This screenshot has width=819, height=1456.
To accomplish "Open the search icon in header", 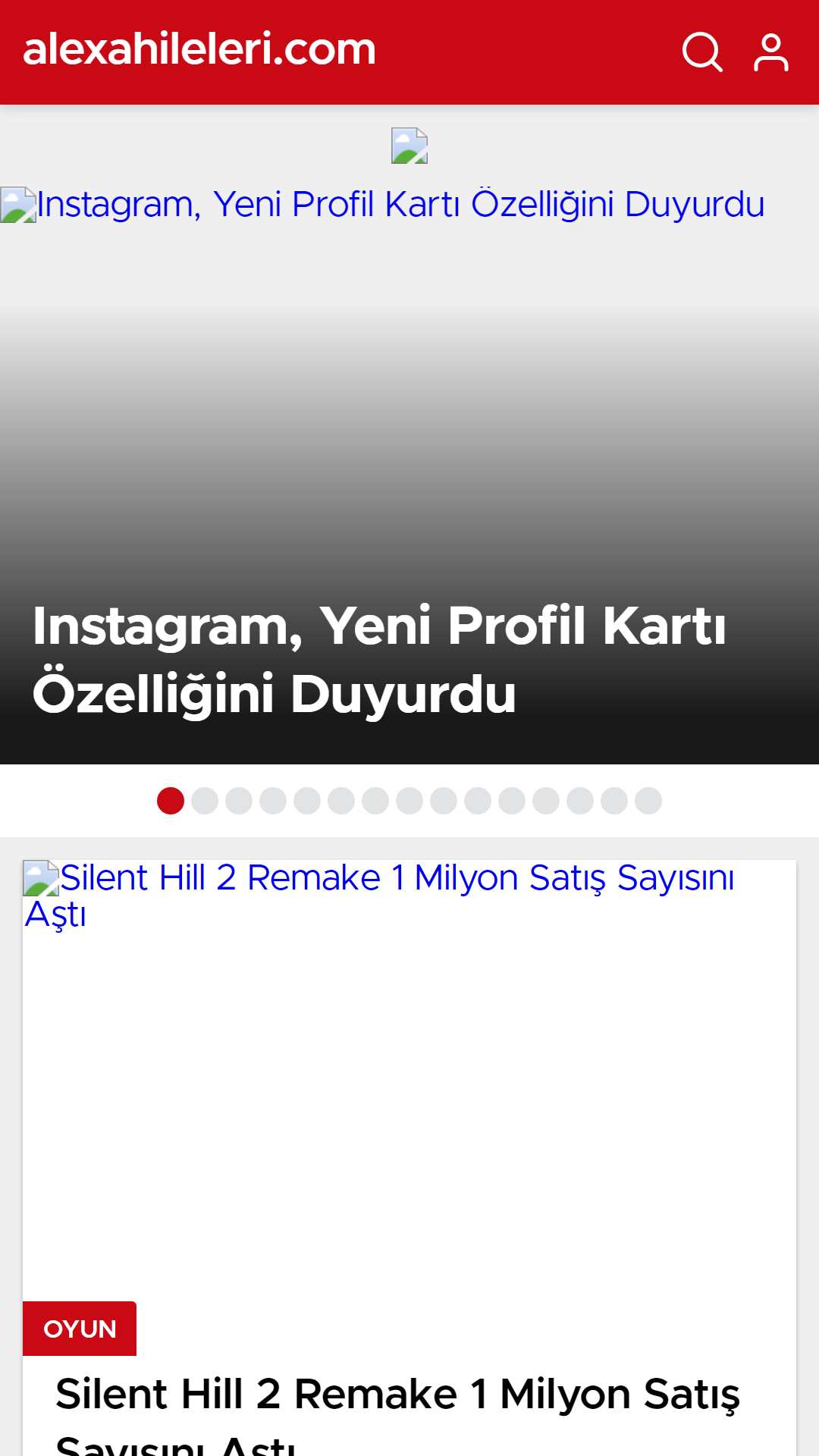I will click(702, 52).
